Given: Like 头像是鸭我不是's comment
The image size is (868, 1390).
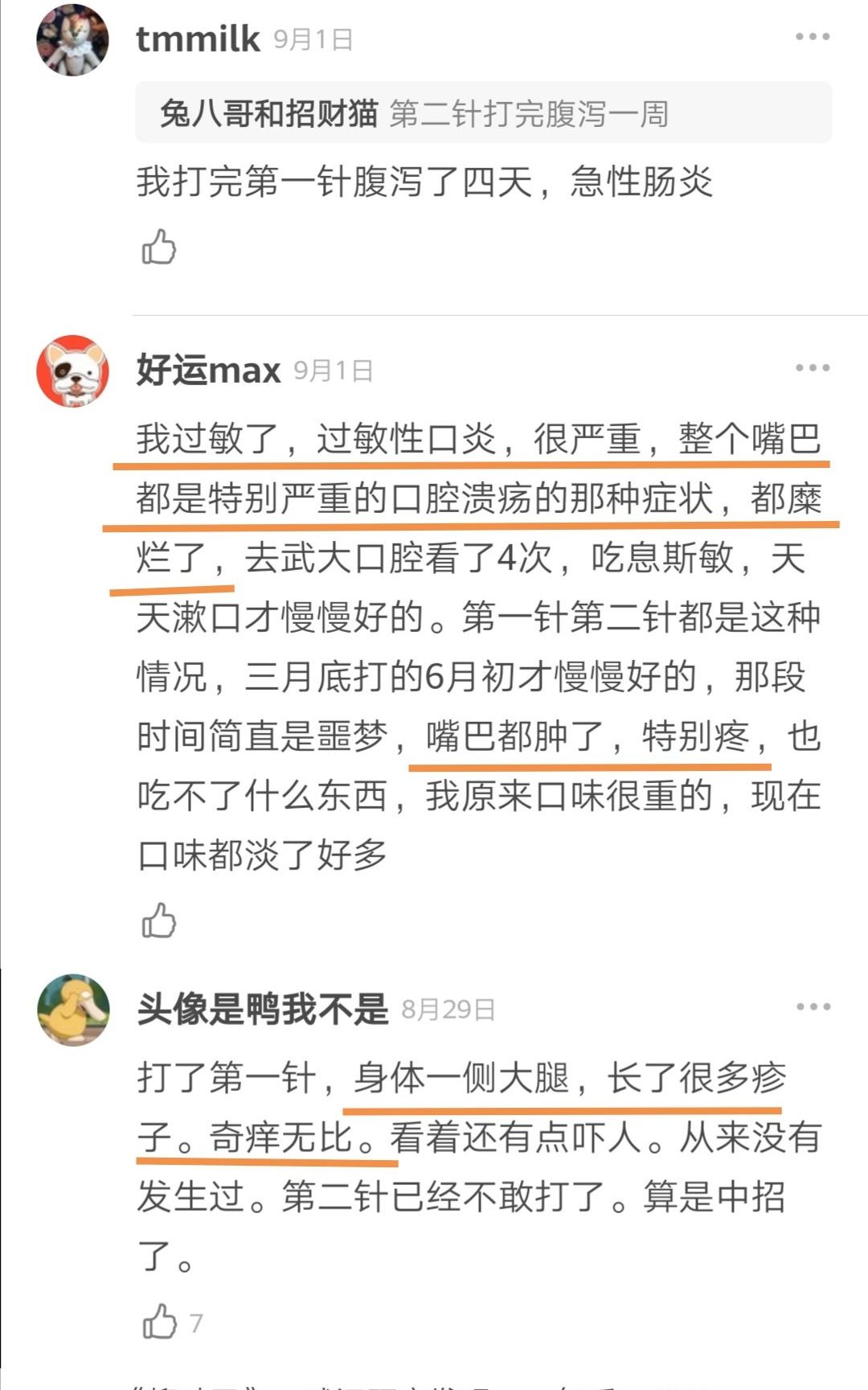Looking at the screenshot, I should 159,1321.
